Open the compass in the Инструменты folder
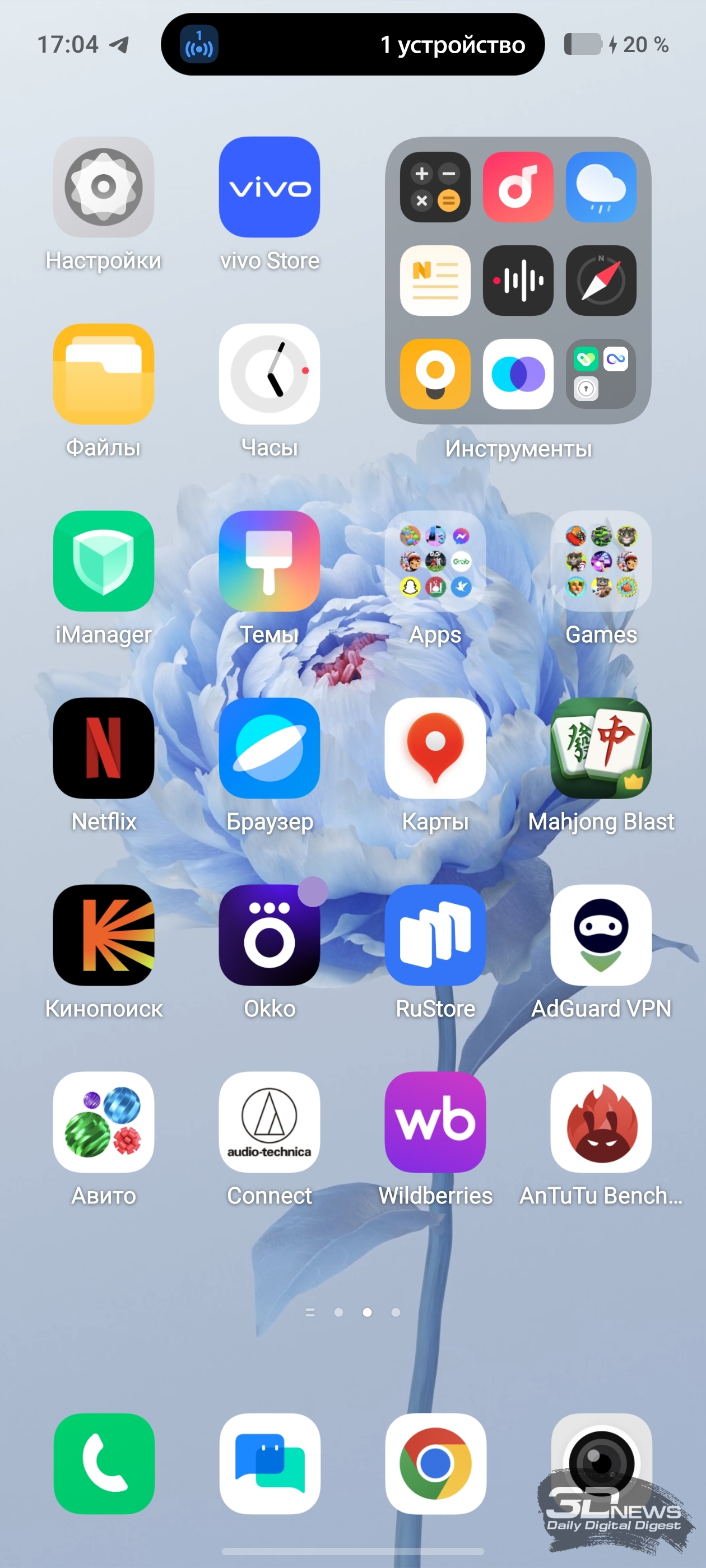Image resolution: width=706 pixels, height=1568 pixels. click(601, 281)
